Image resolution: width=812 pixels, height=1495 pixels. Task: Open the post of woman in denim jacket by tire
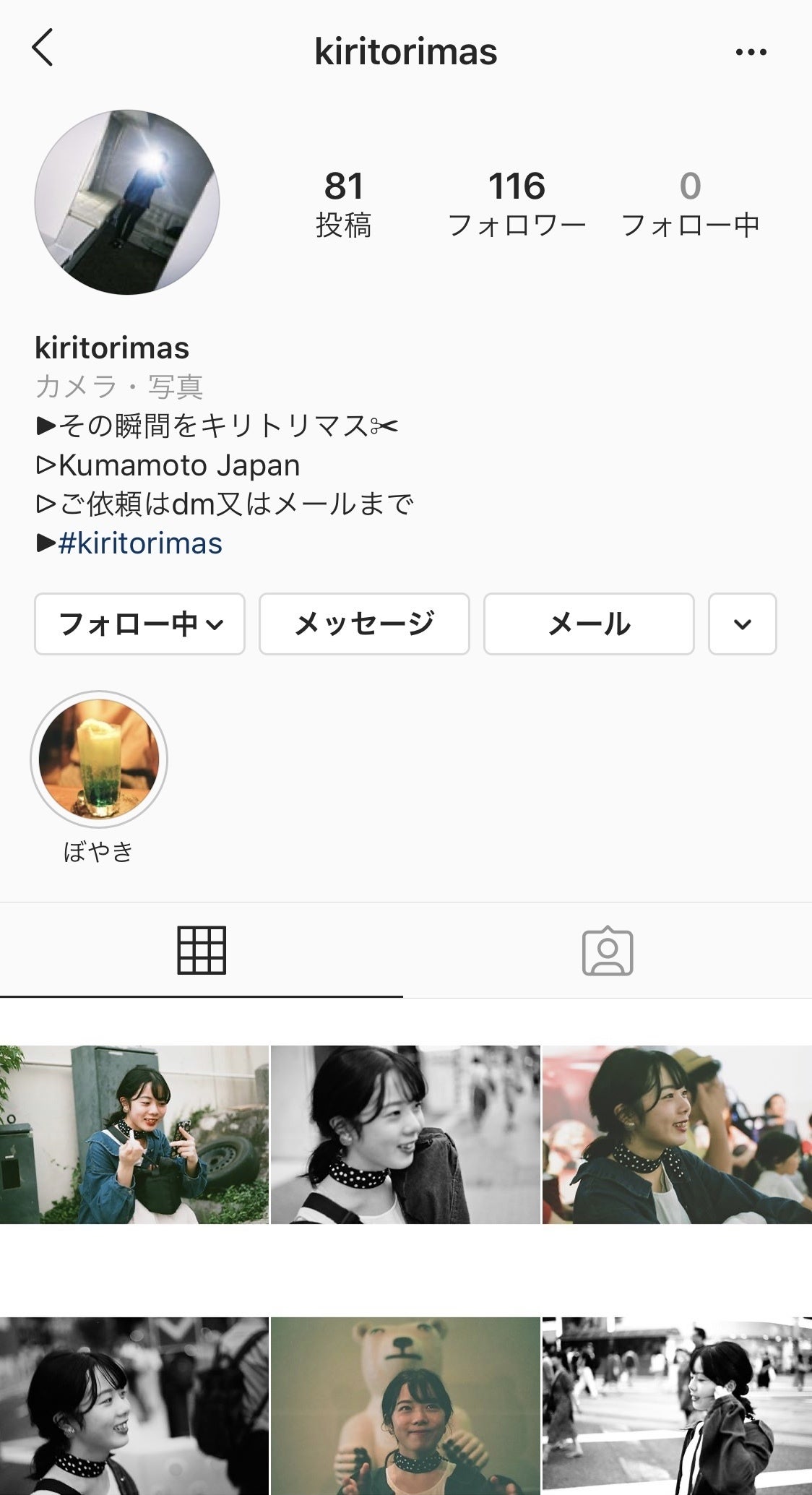134,1134
